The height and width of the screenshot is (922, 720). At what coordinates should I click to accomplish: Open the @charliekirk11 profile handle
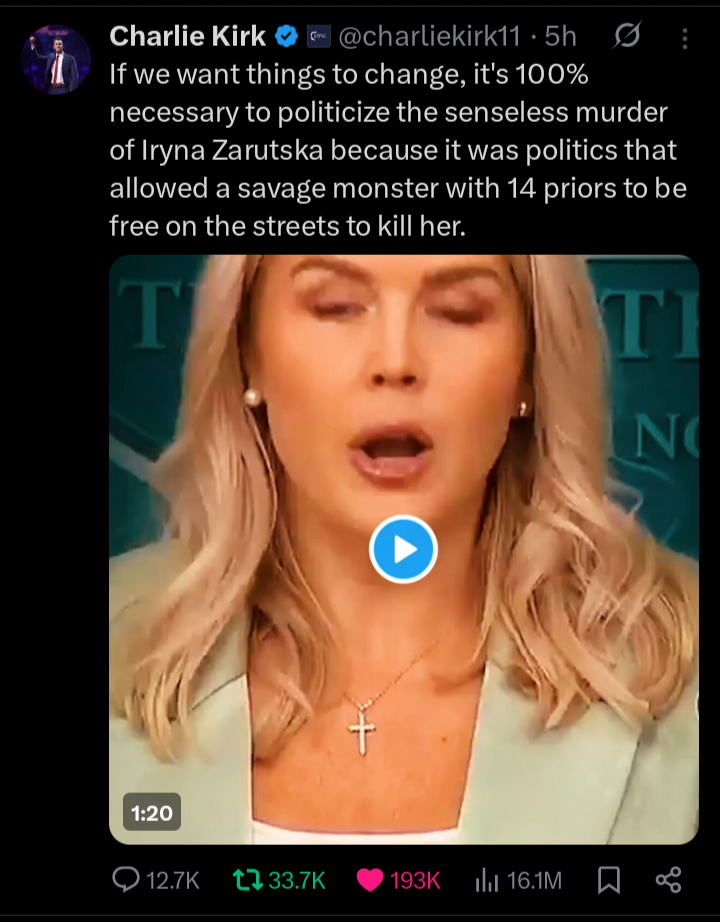(430, 37)
